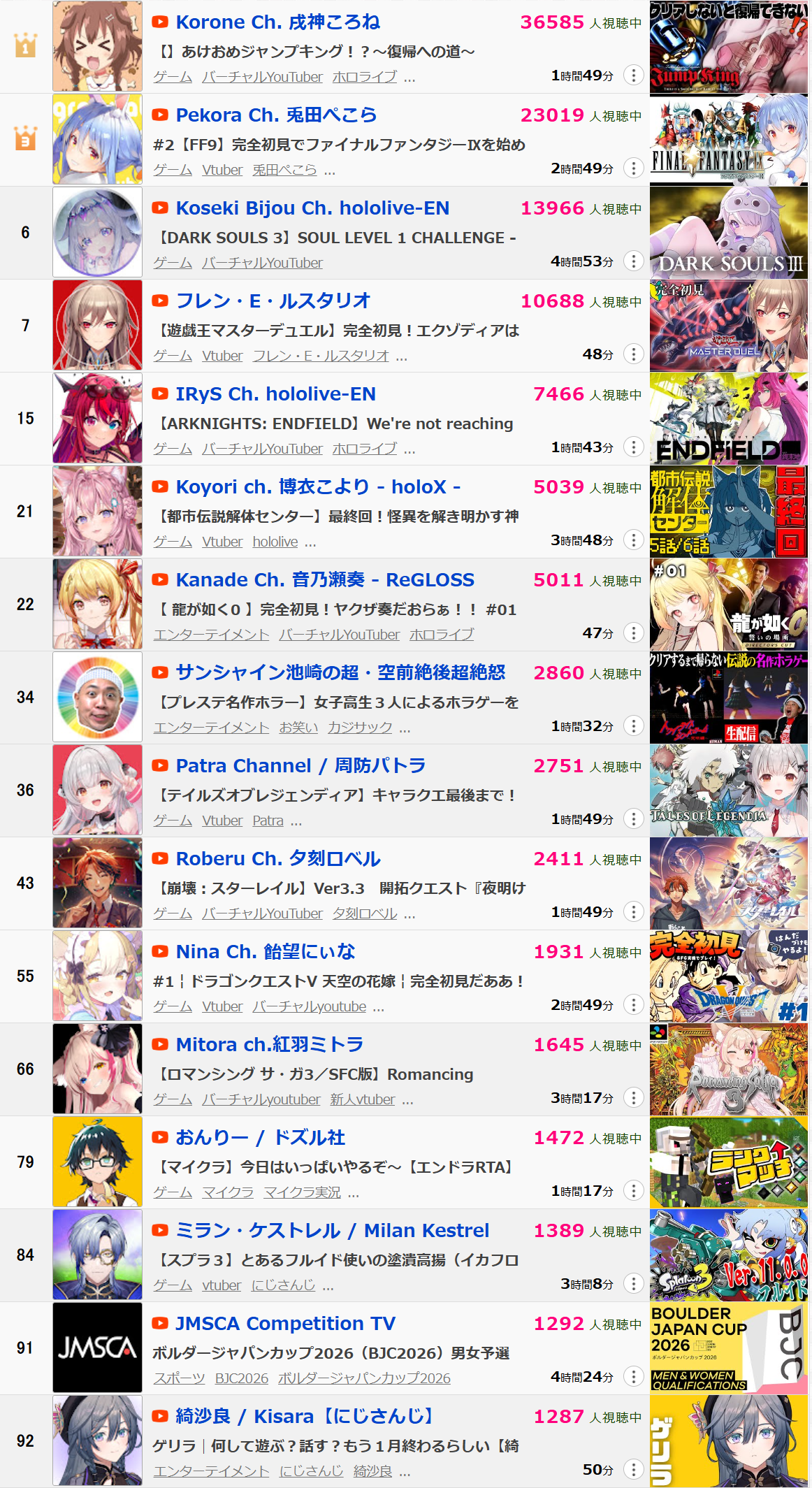Tap the マイクラ実況 tag link
Viewport: 812px width, 1488px height.
[302, 1192]
